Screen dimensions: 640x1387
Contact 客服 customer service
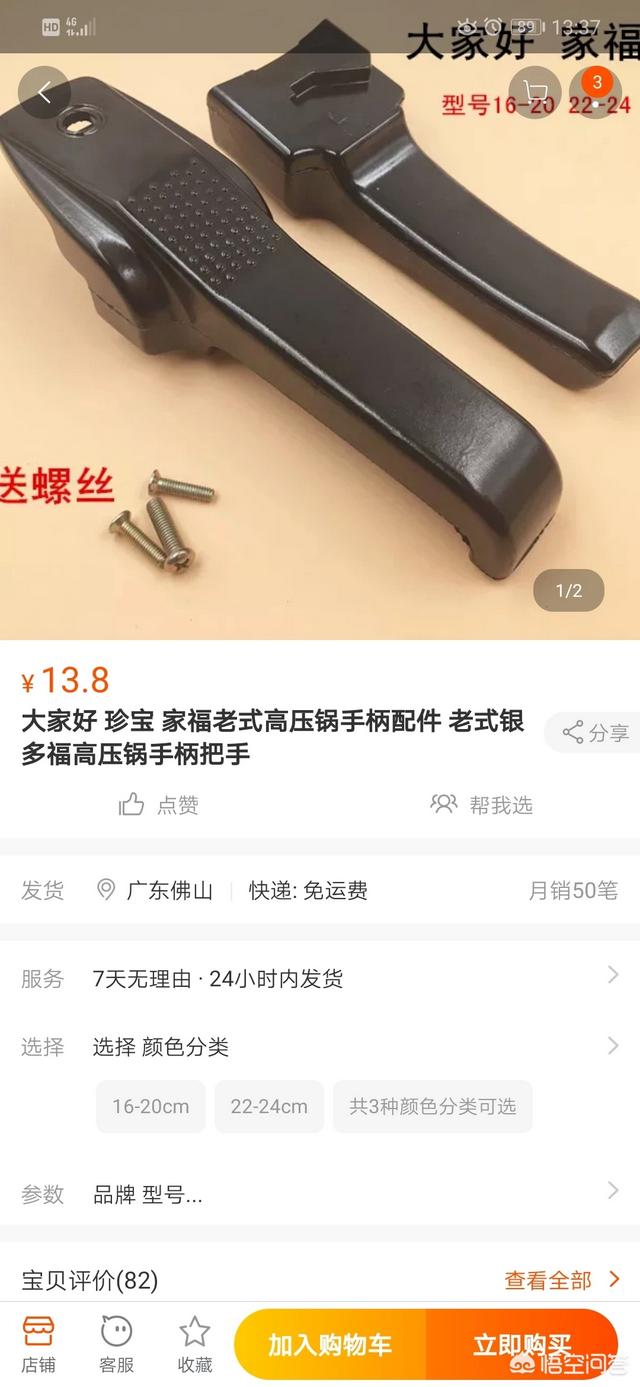pyautogui.click(x=117, y=1344)
